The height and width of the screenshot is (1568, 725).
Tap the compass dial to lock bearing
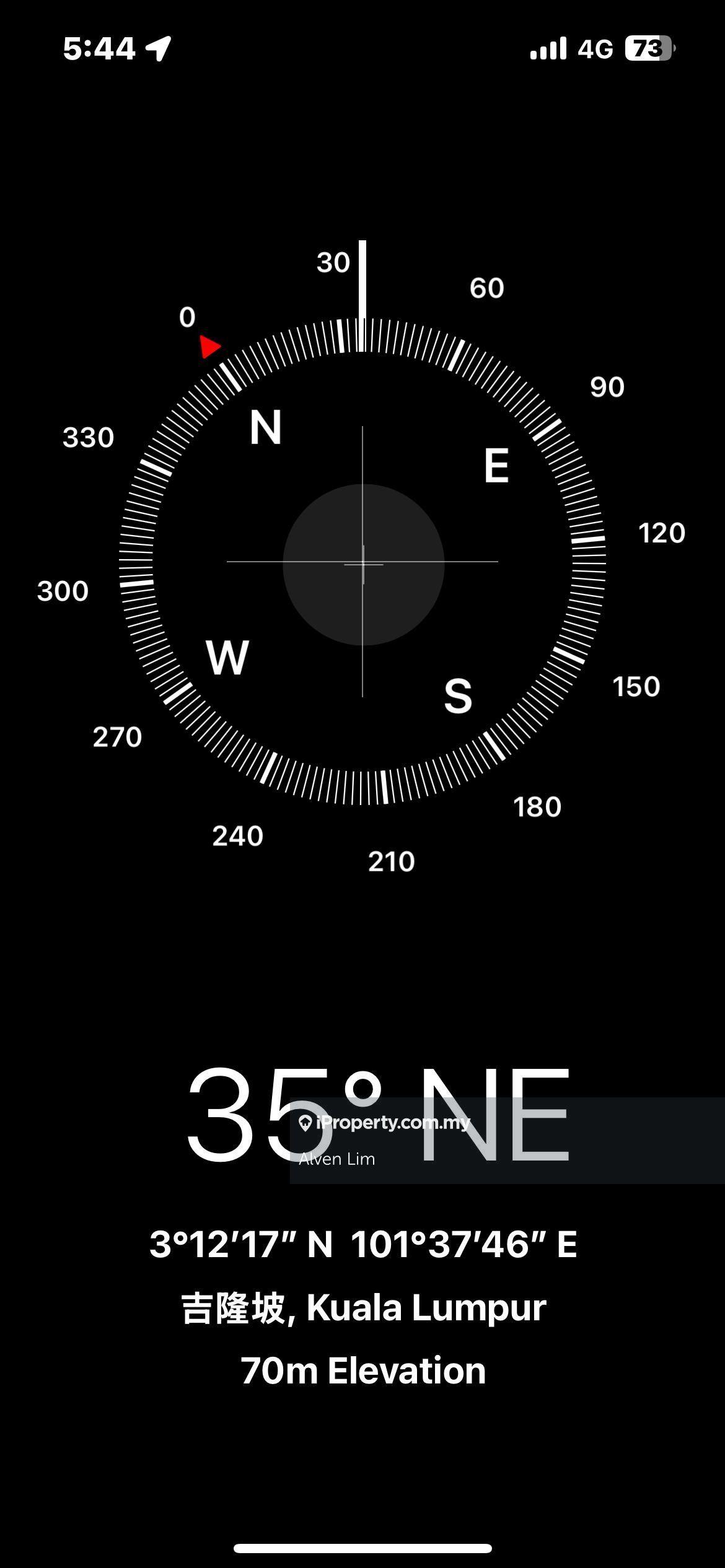362,562
